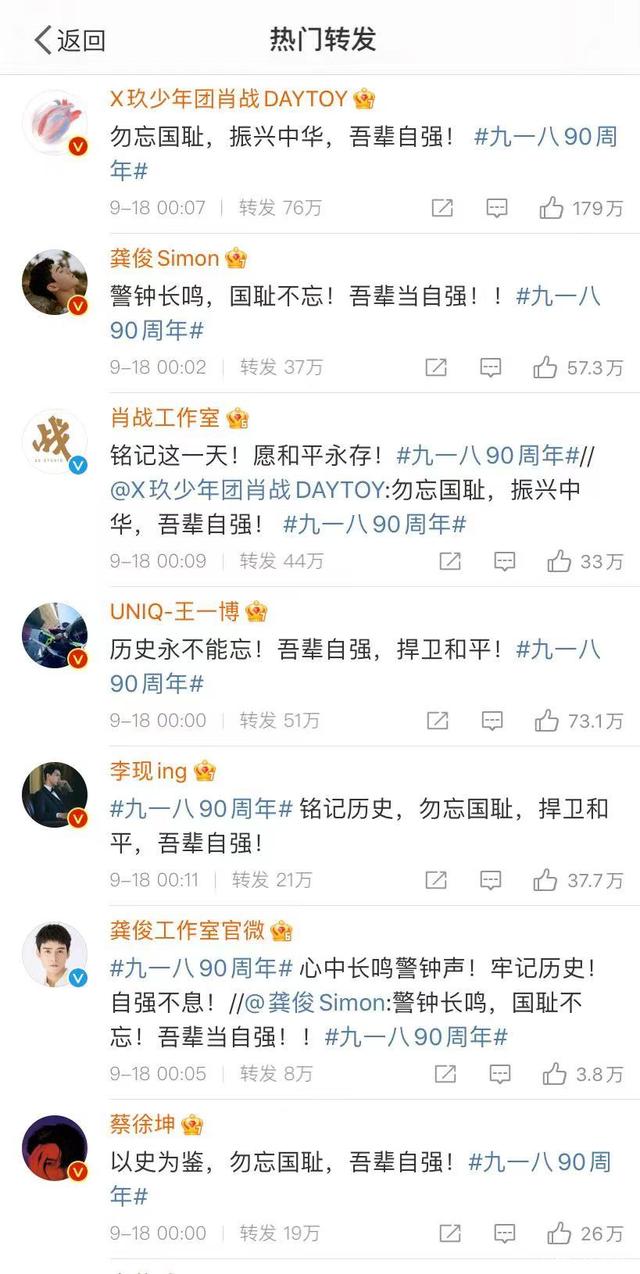Open the username 龚俊Simon
Viewport: 640px width, 1274px height.
tap(164, 258)
